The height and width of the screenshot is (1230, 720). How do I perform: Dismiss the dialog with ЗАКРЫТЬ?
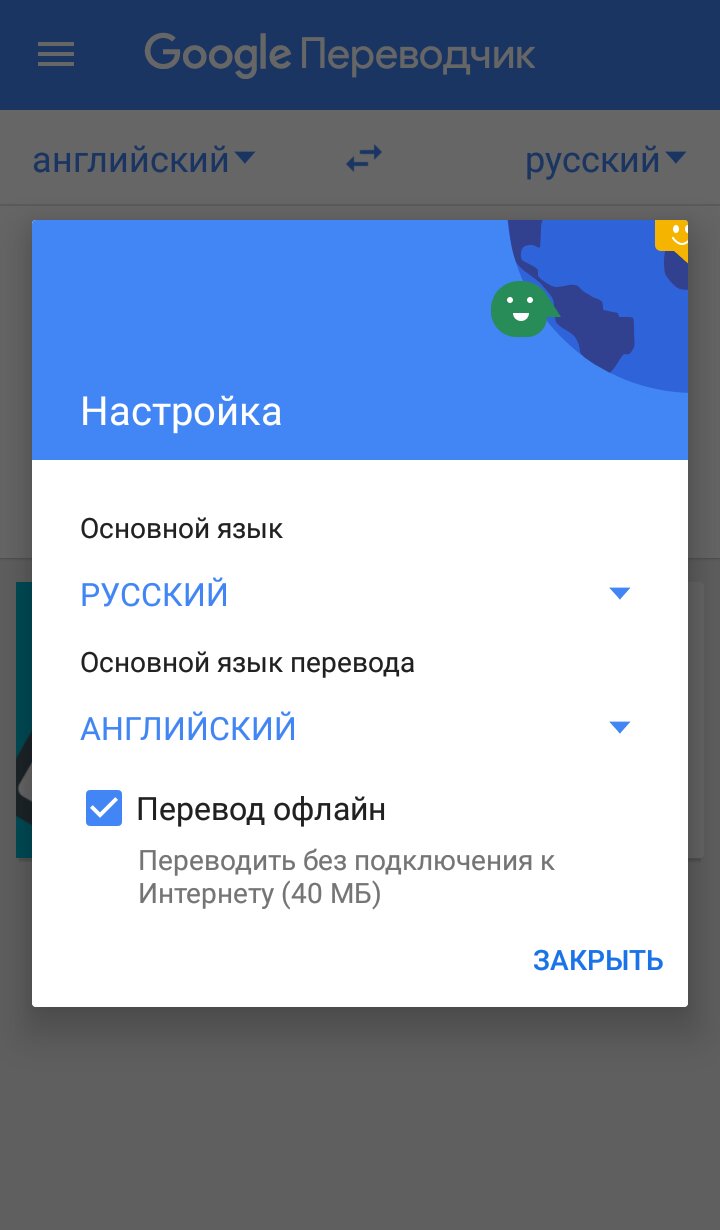(x=598, y=960)
